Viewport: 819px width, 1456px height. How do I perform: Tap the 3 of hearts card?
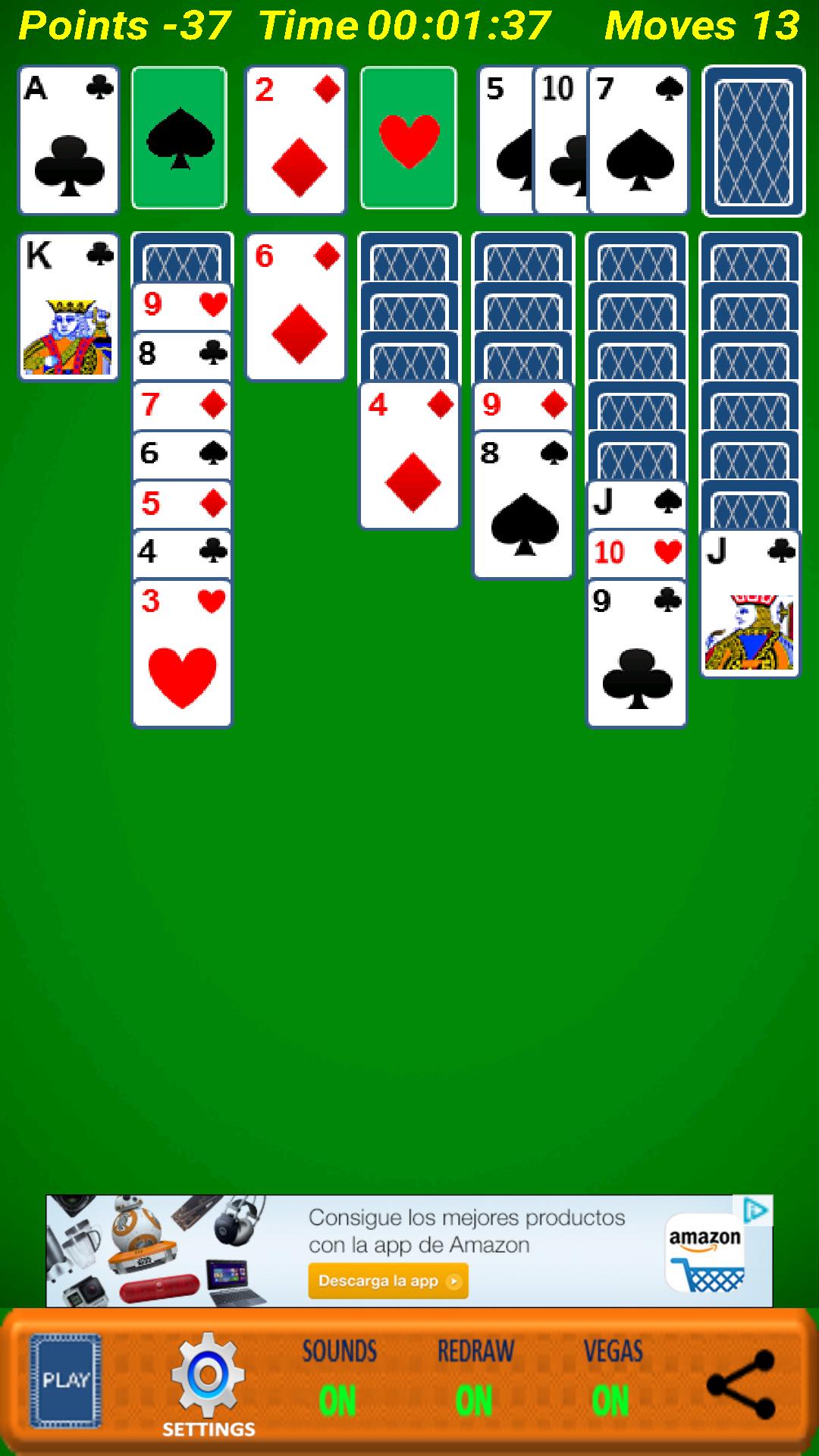coord(182,654)
